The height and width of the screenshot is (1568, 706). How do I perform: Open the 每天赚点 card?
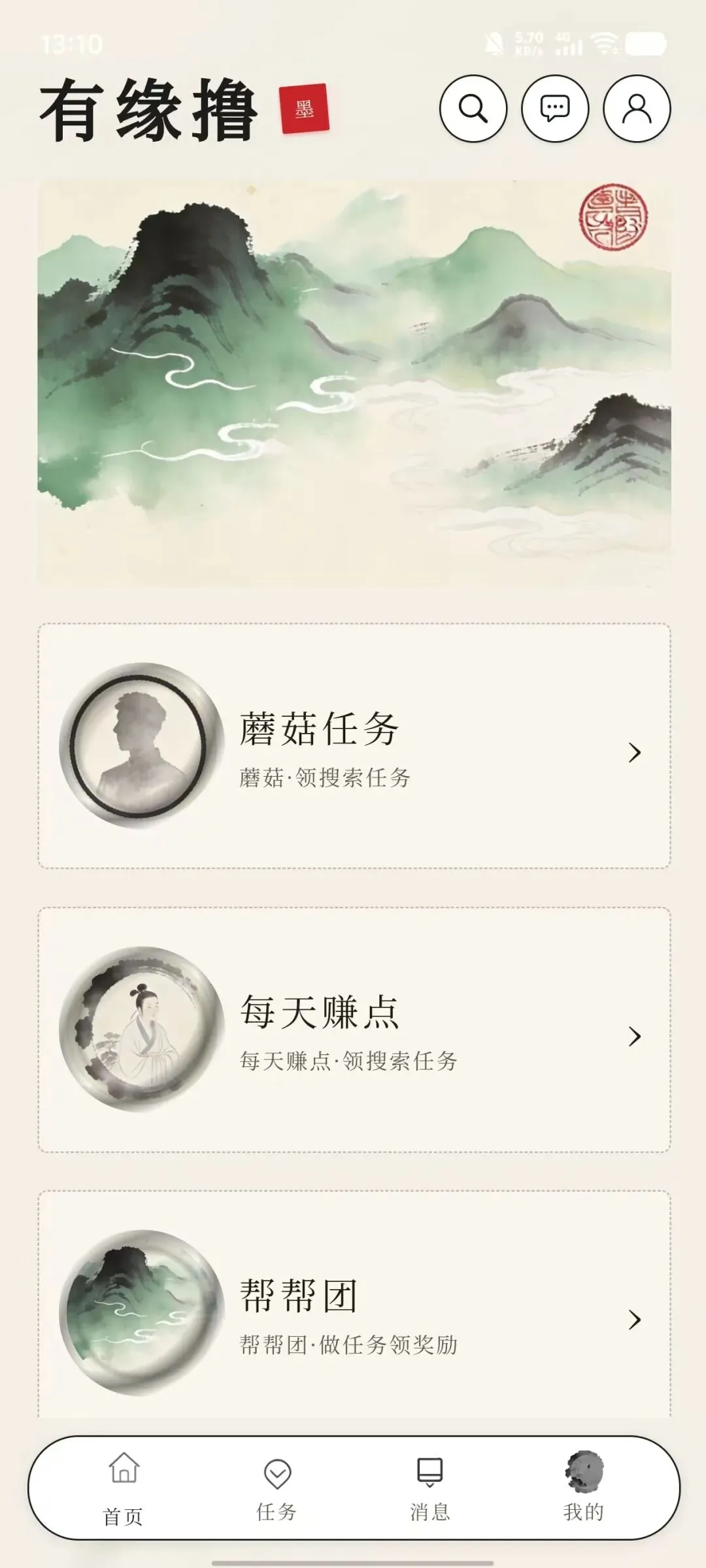point(354,1029)
